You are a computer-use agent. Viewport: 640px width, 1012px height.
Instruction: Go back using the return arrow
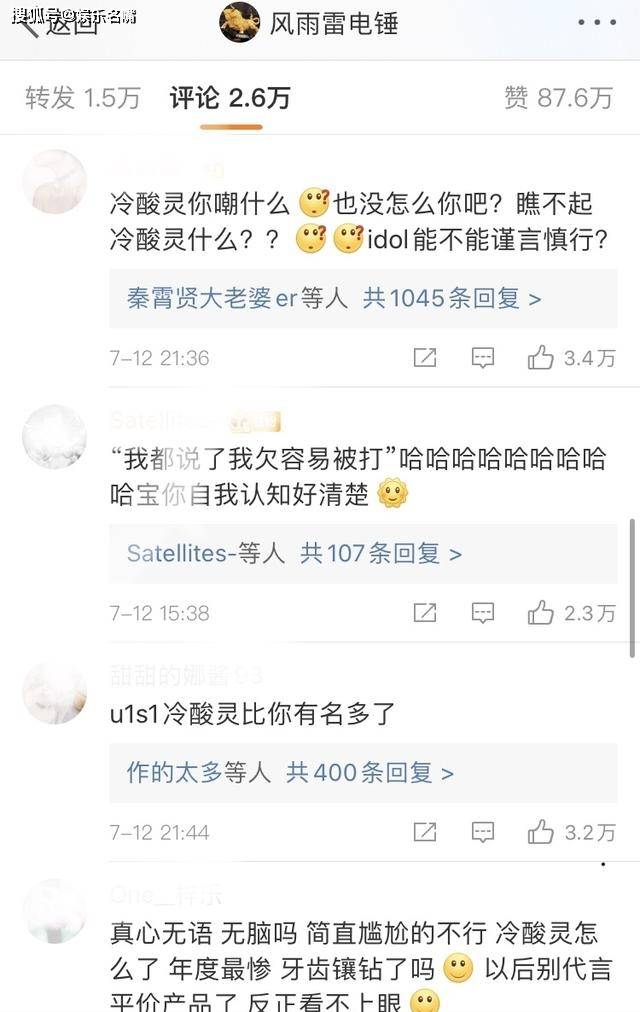click(x=32, y=23)
